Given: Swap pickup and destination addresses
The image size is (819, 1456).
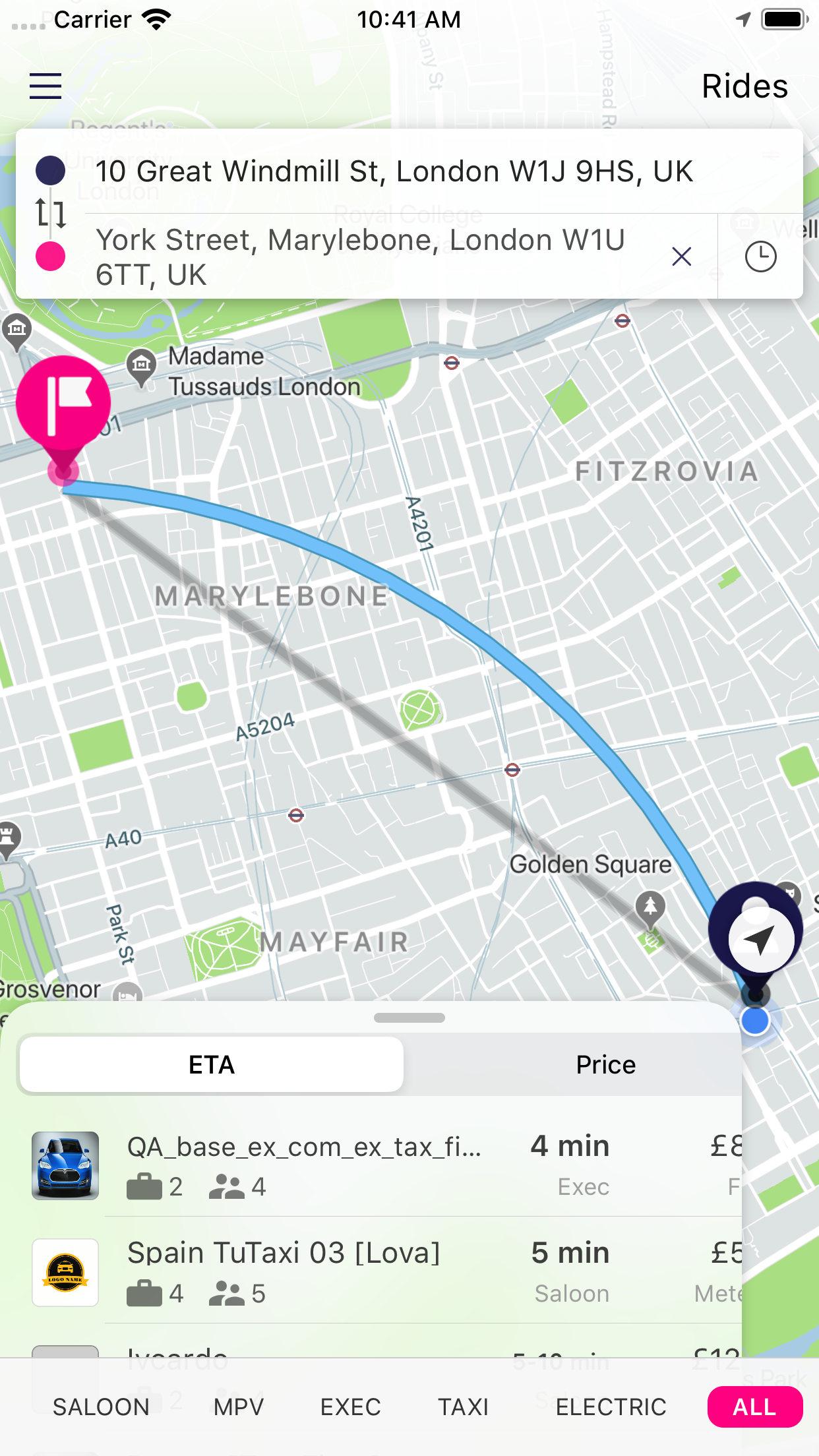Looking at the screenshot, I should pyautogui.click(x=50, y=213).
